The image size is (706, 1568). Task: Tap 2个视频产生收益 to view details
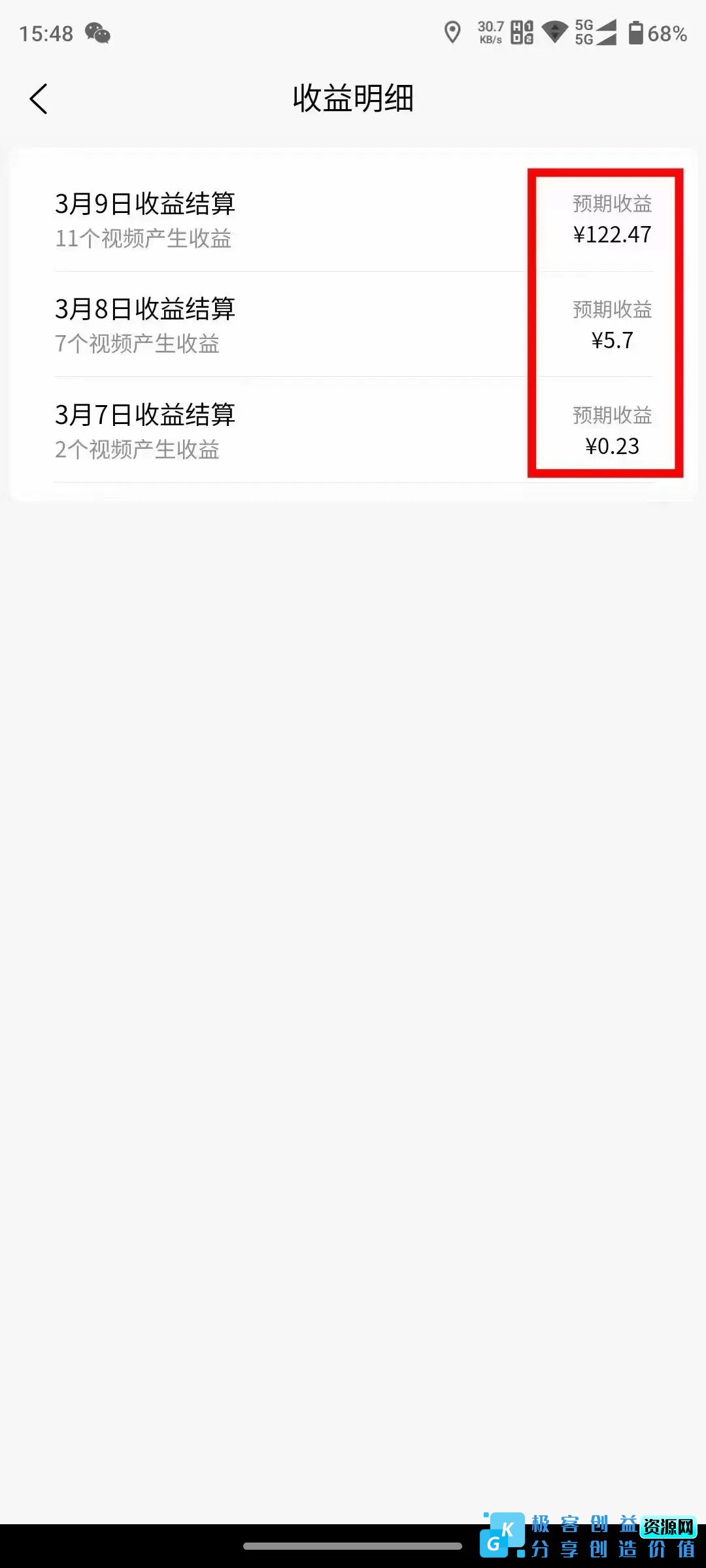137,449
